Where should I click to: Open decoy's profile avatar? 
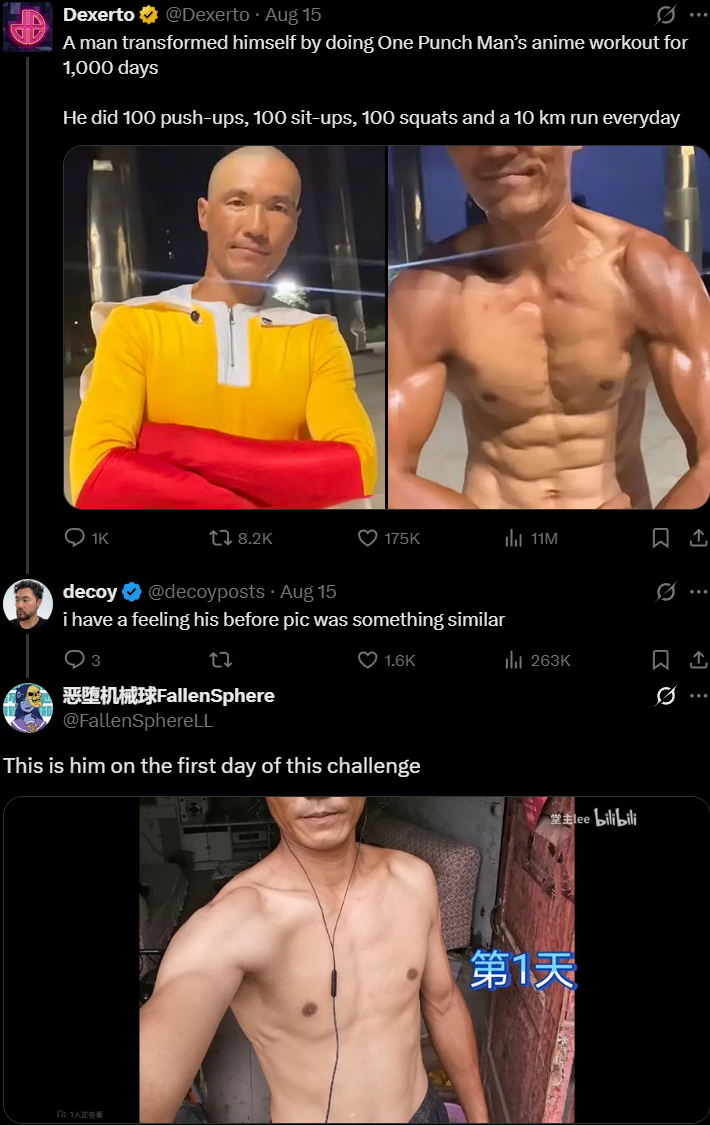[x=28, y=603]
